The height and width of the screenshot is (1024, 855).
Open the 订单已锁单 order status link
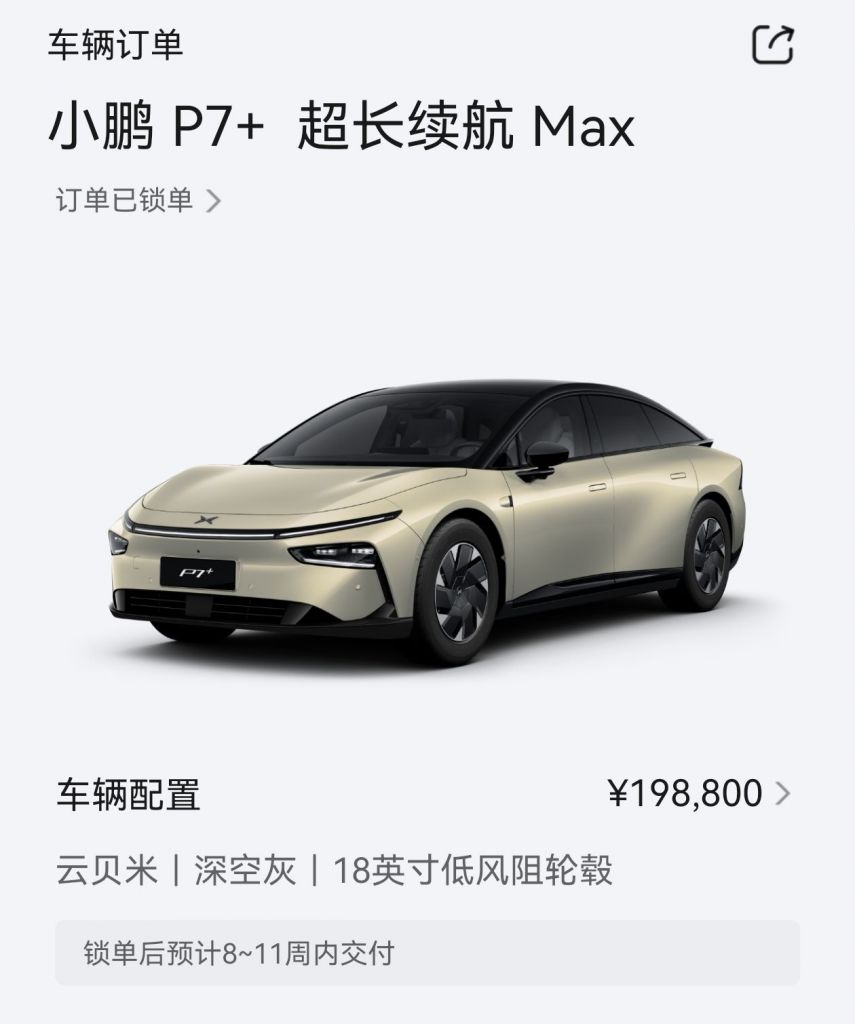coord(138,201)
